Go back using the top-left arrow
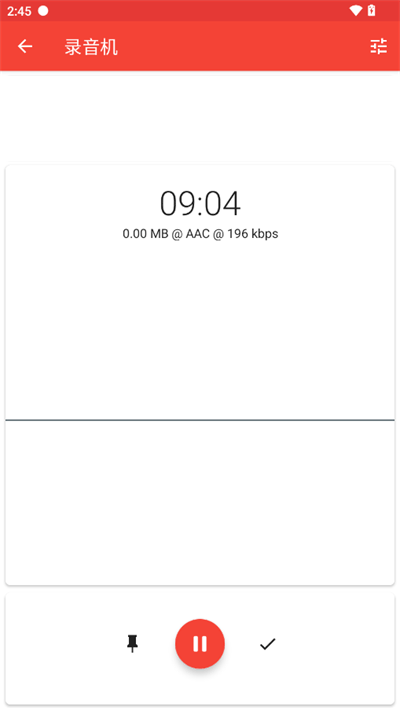Screen dimensions: 400x710 point(25,46)
